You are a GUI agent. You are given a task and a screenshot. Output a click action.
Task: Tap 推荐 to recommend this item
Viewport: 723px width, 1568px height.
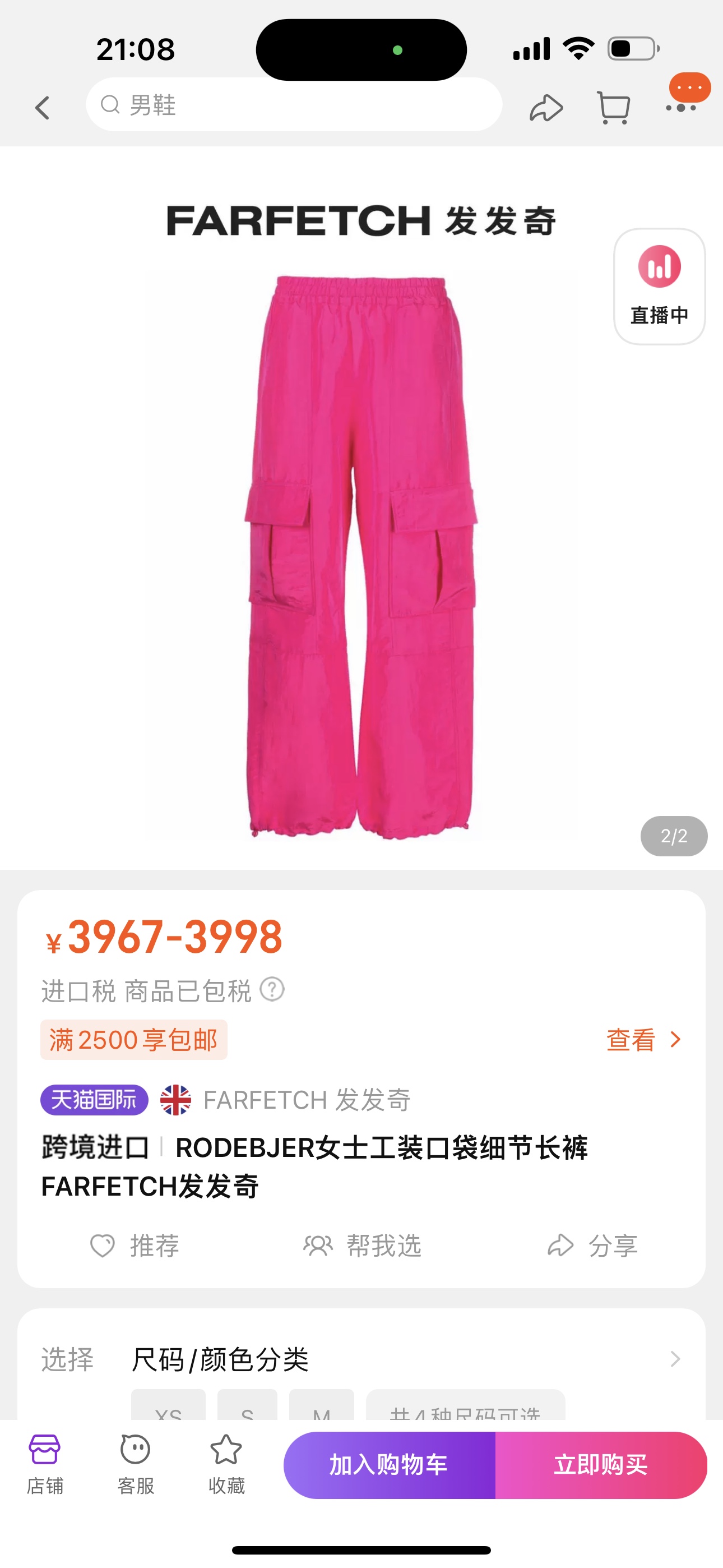click(135, 1246)
